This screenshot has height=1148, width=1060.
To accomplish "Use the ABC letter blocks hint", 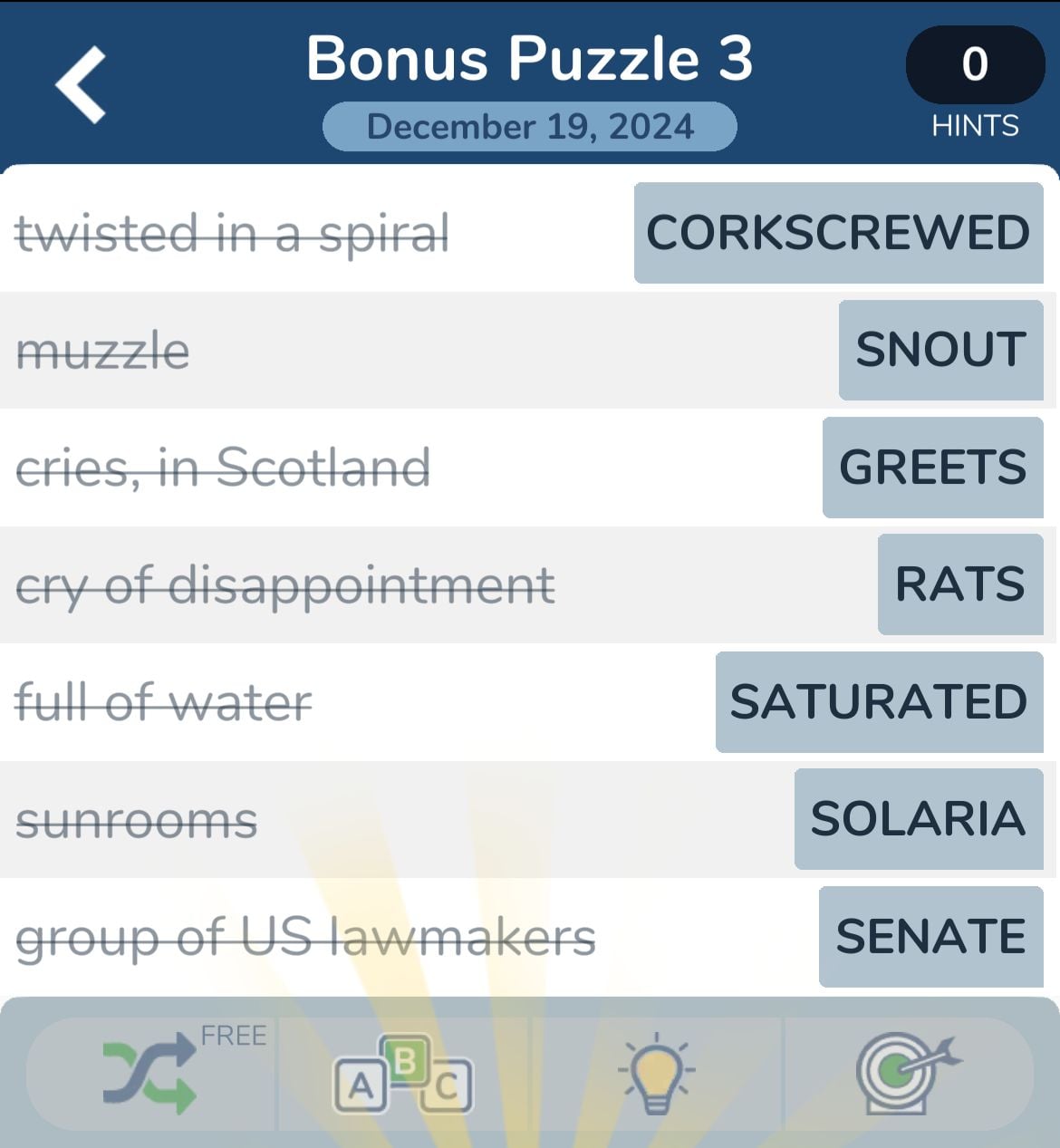I will [402, 1076].
